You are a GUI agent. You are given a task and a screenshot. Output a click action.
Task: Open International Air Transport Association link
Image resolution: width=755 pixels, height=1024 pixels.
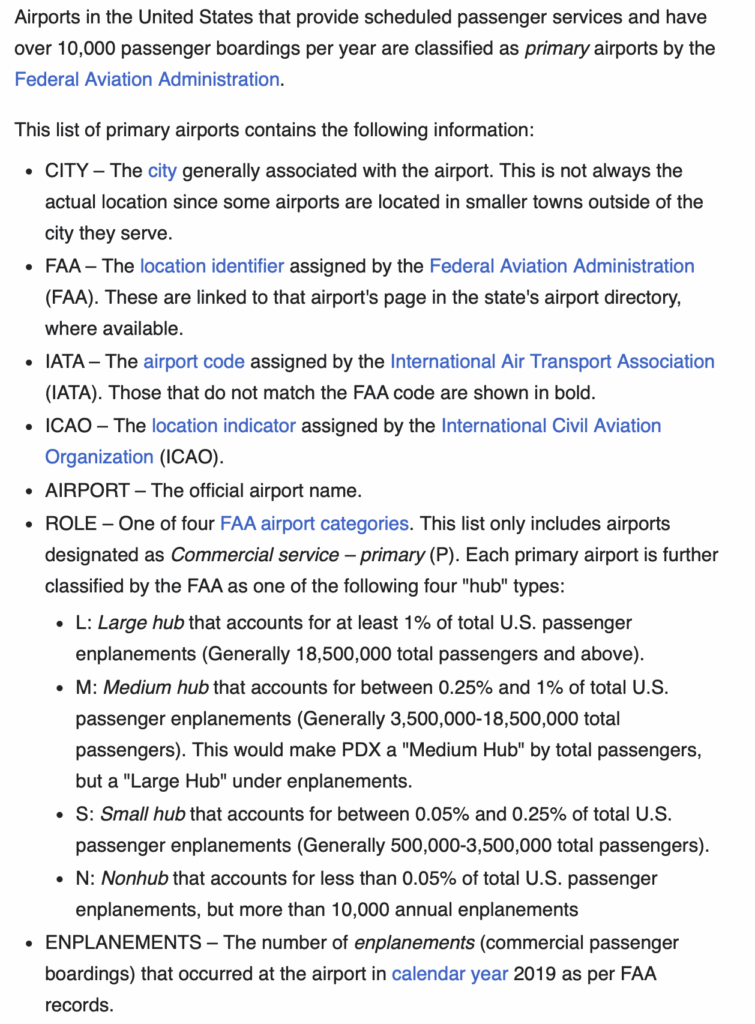pyautogui.click(x=552, y=361)
